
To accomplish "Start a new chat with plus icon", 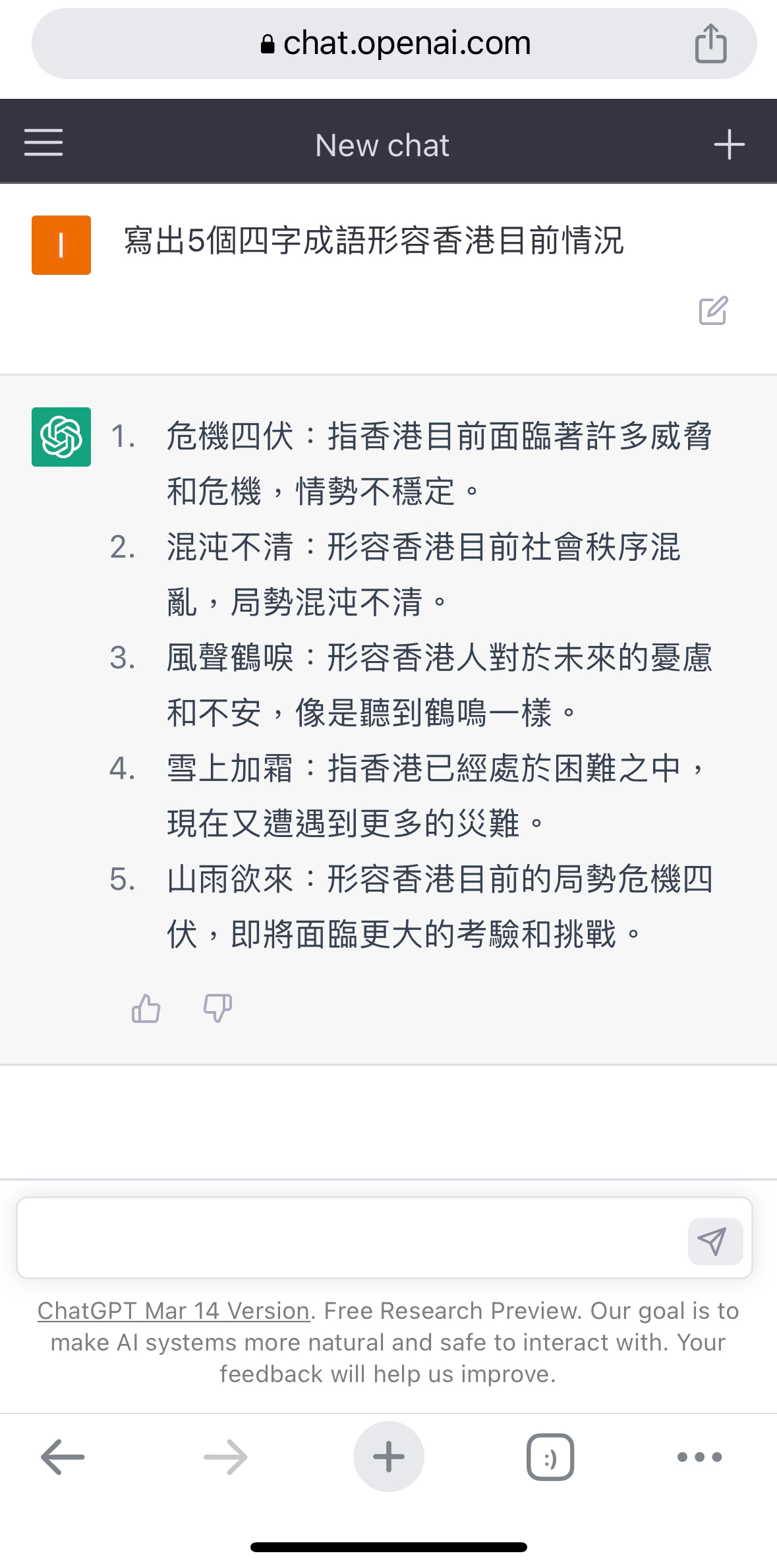I will 729,144.
